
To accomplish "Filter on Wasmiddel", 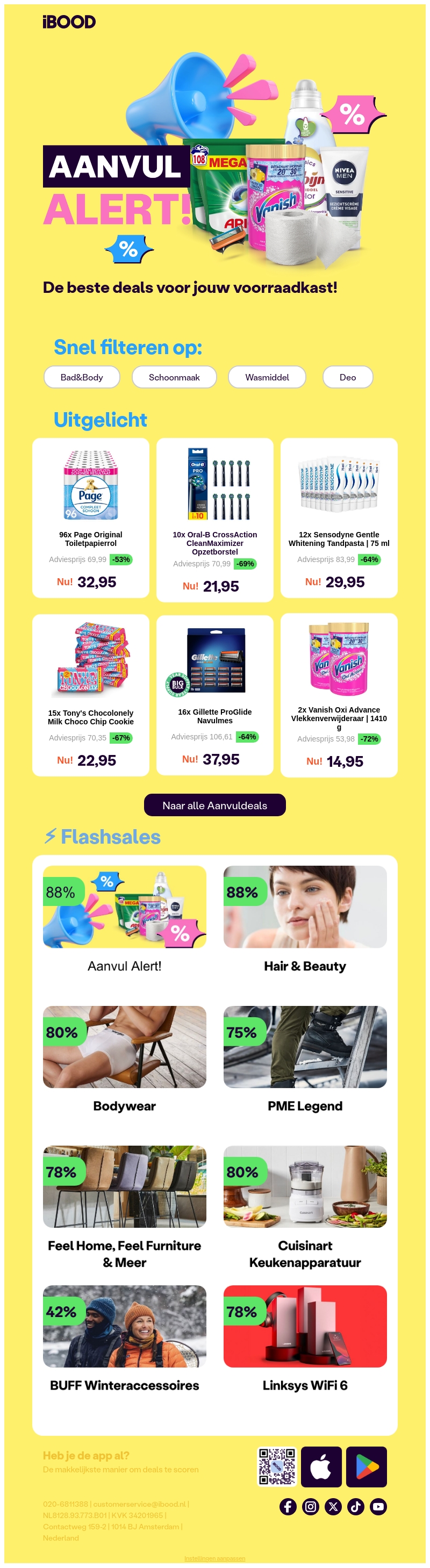I will point(267,377).
